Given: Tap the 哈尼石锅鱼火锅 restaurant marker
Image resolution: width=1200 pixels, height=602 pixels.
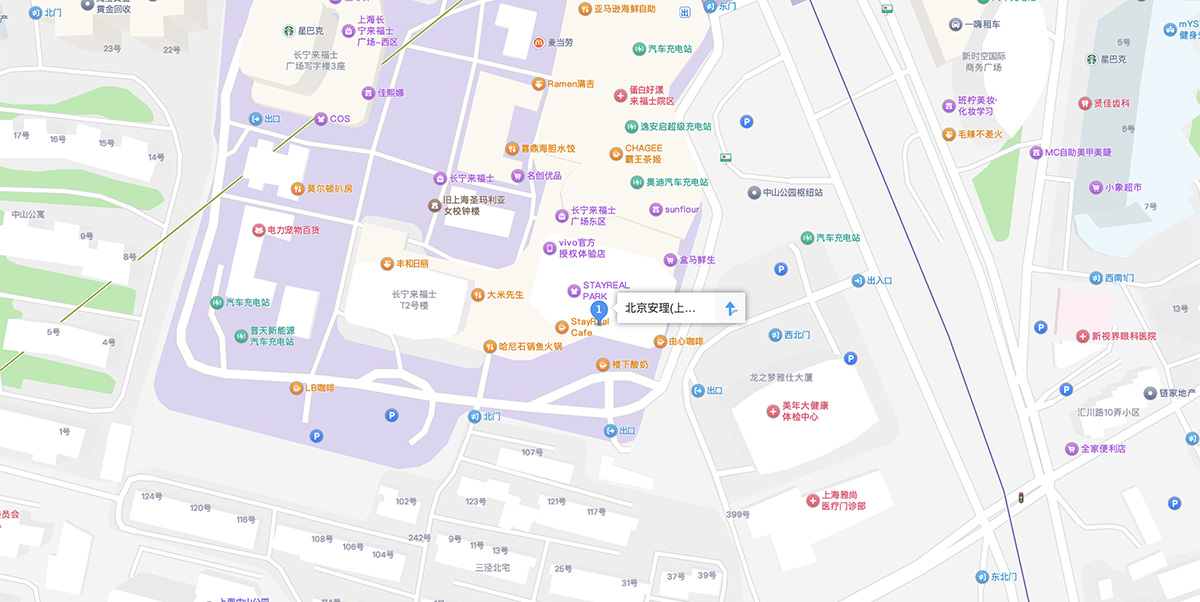Looking at the screenshot, I should pyautogui.click(x=490, y=346).
